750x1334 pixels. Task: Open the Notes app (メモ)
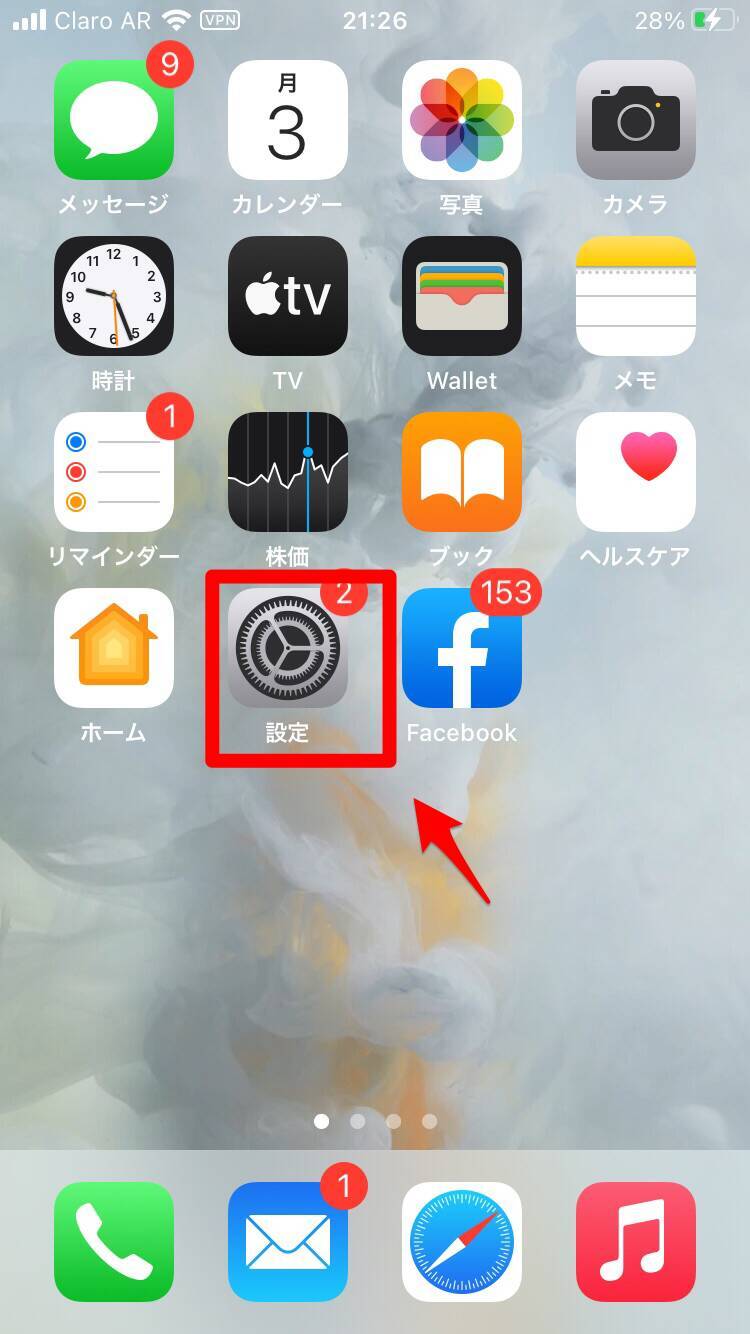pos(635,296)
